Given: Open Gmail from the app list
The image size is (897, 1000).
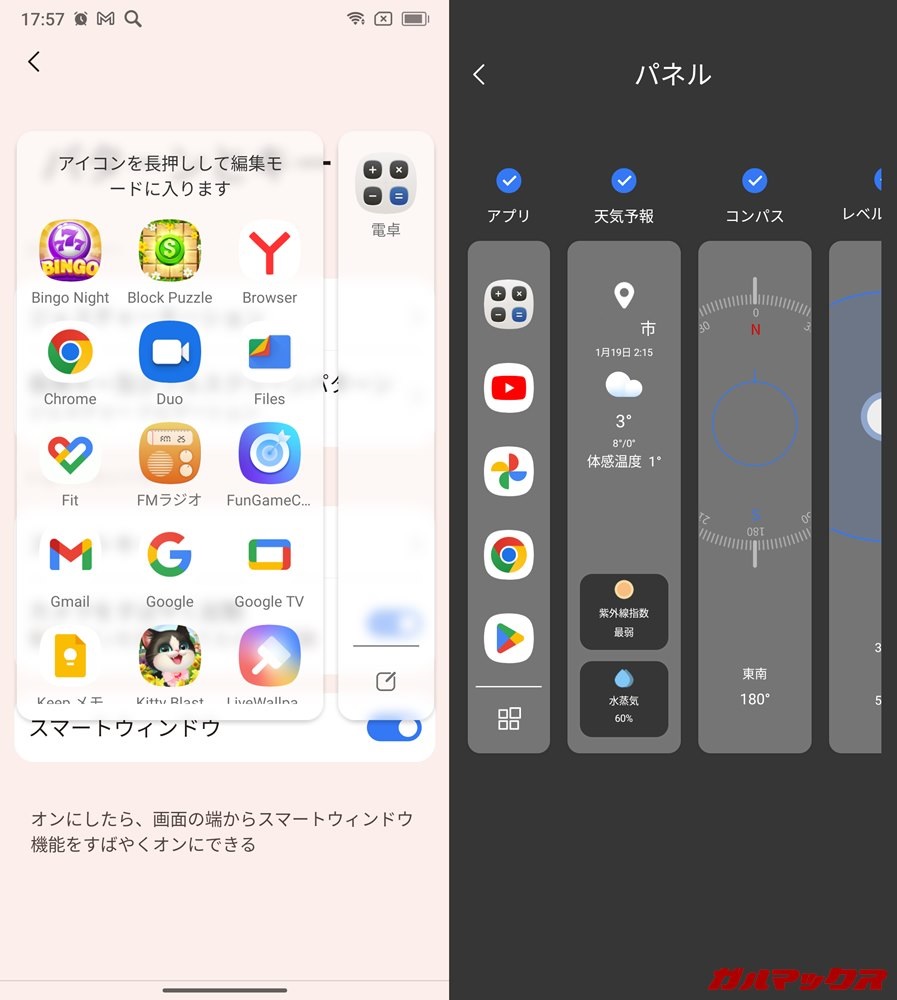Looking at the screenshot, I should pyautogui.click(x=70, y=555).
